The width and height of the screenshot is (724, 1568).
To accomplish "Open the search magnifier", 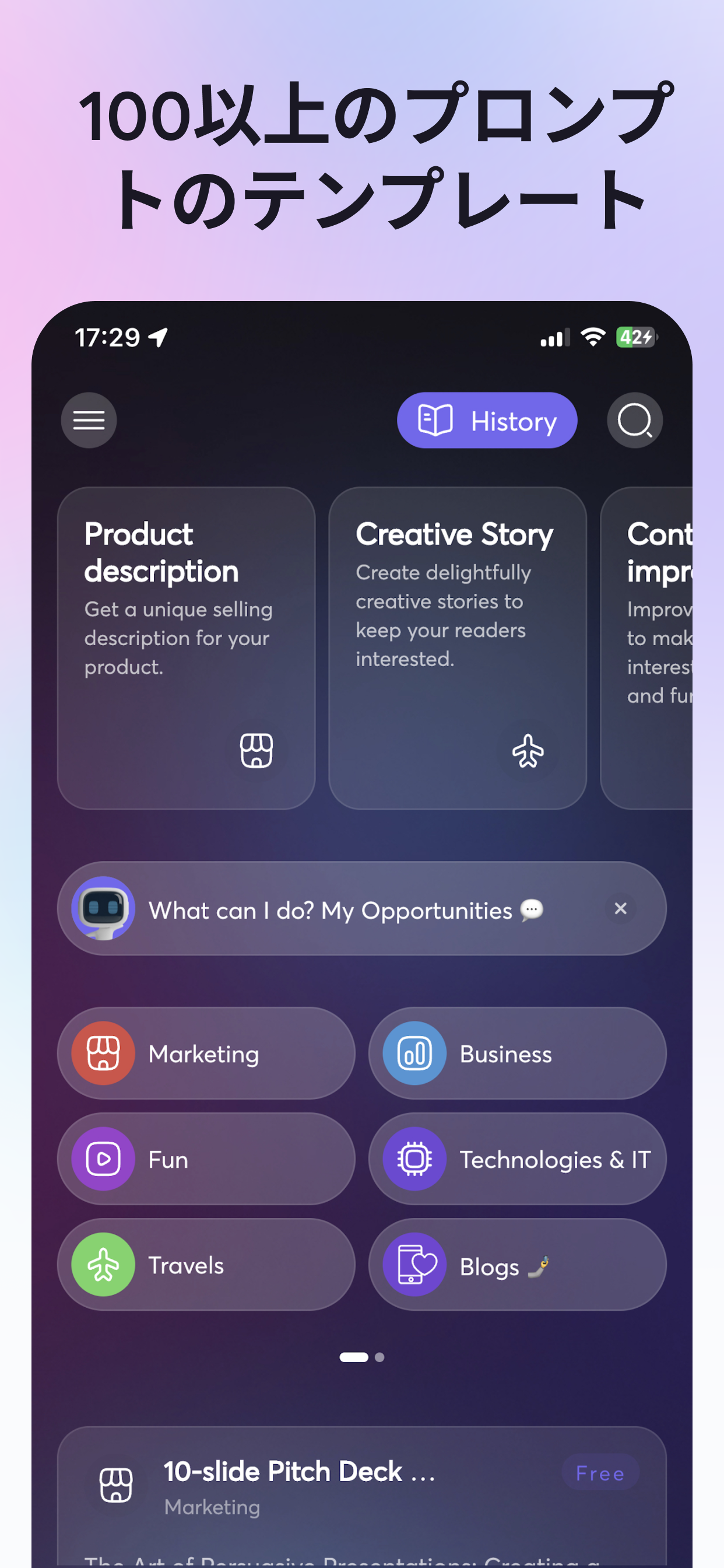I will 635,420.
